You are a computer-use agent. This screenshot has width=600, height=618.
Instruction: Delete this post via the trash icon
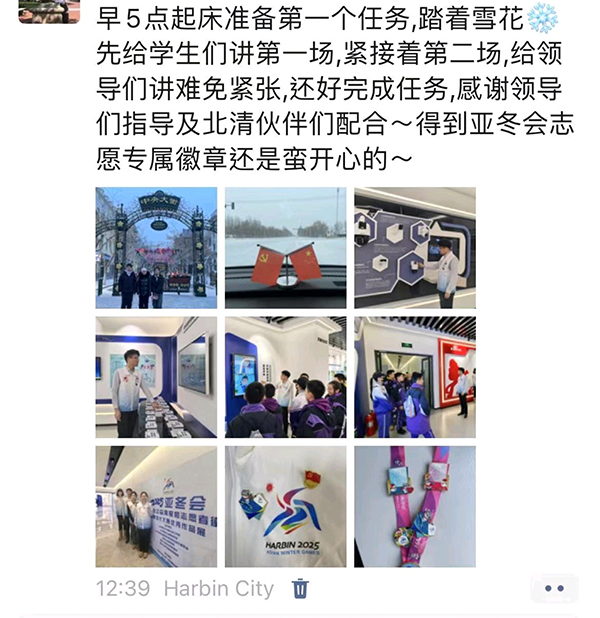pyautogui.click(x=300, y=589)
